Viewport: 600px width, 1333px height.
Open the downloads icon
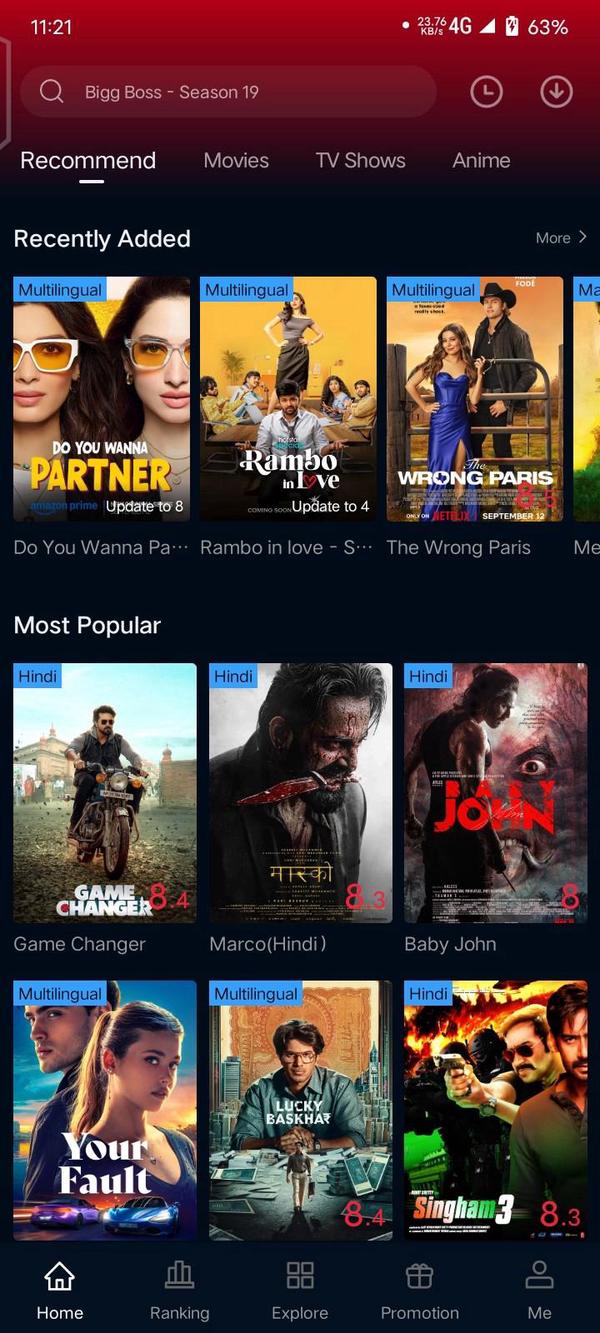(x=556, y=92)
